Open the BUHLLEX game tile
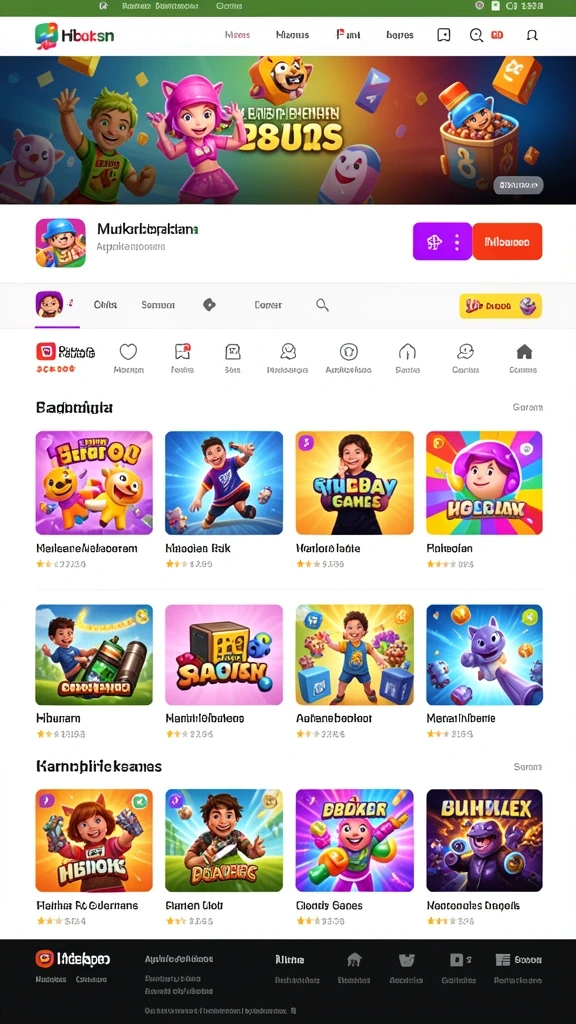The width and height of the screenshot is (576, 1024). (485, 840)
